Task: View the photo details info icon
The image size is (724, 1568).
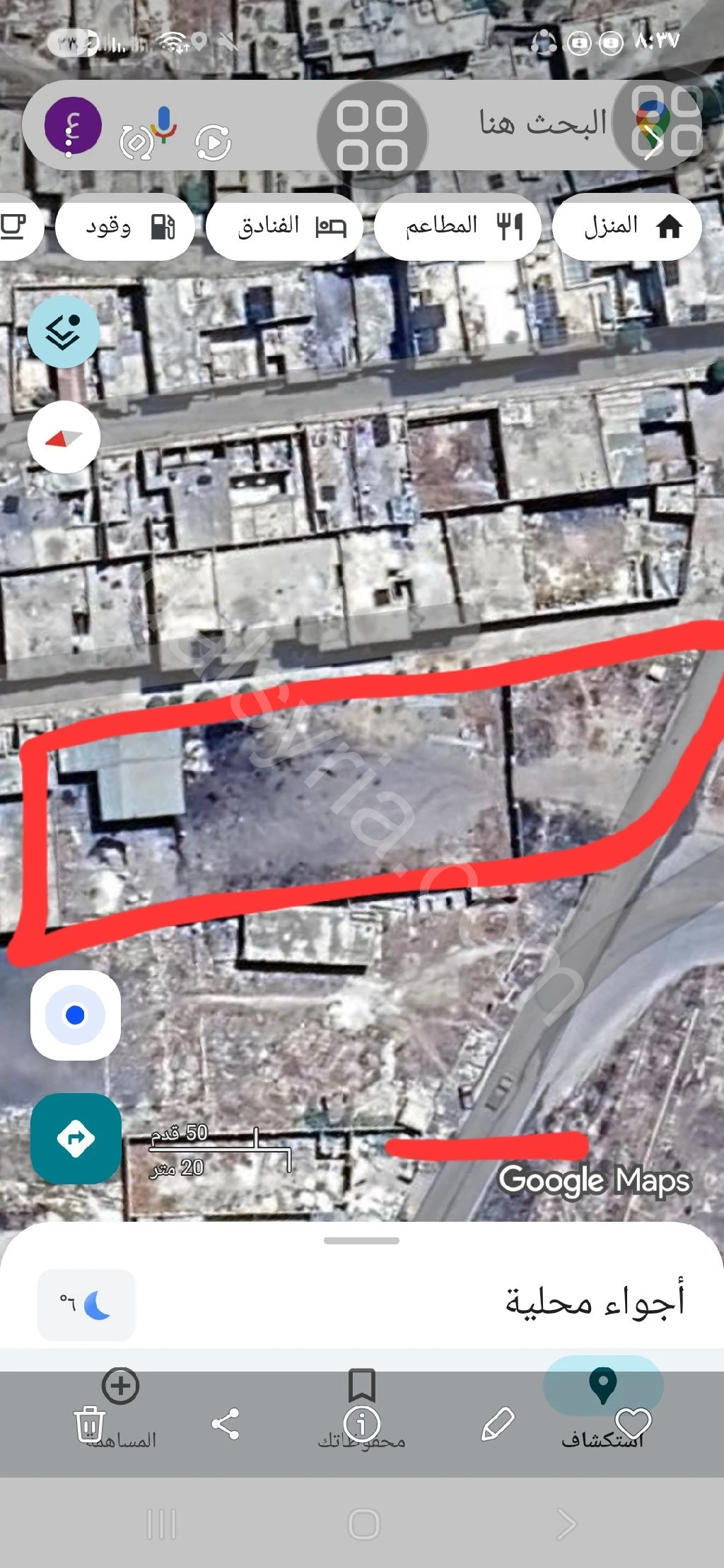Action: click(x=362, y=1425)
